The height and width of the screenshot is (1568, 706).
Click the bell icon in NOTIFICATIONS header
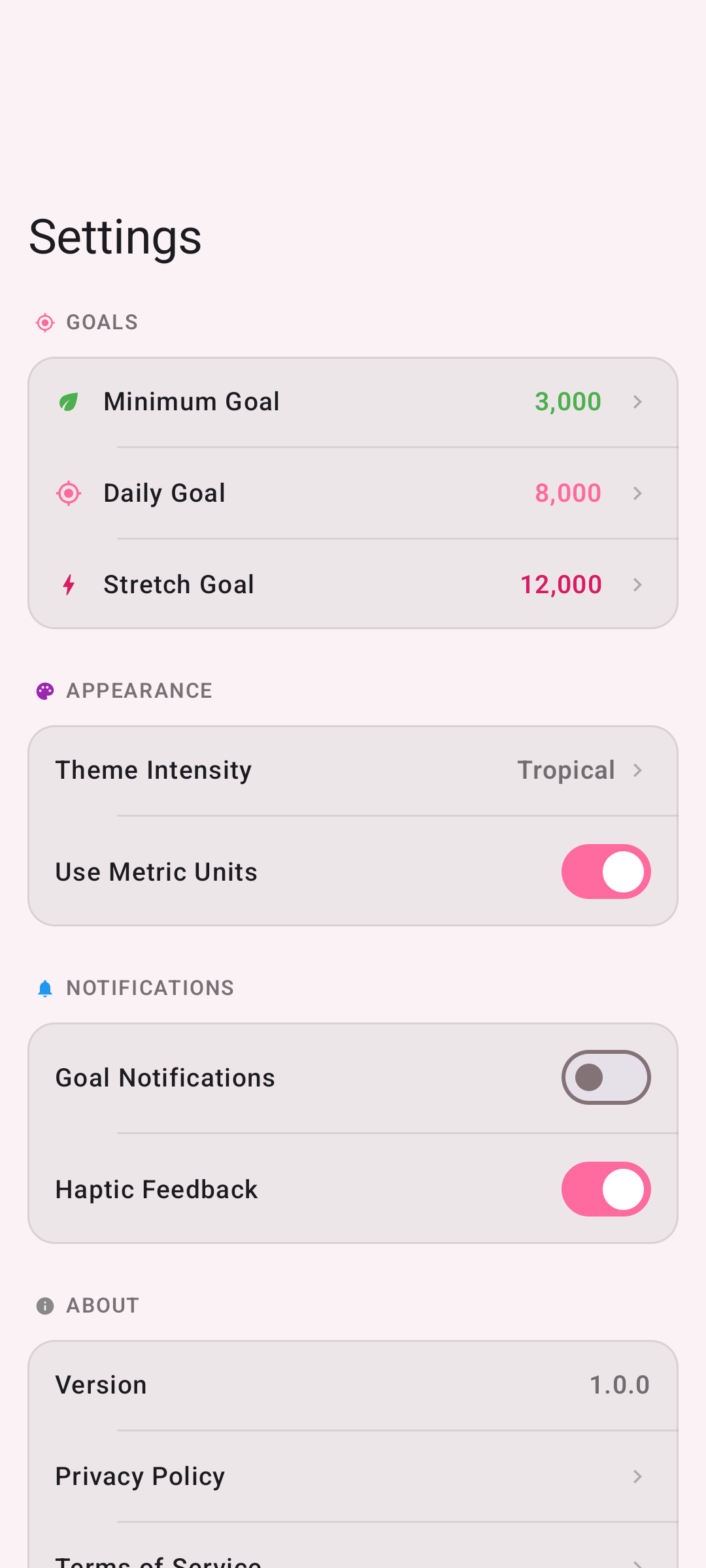click(44, 987)
